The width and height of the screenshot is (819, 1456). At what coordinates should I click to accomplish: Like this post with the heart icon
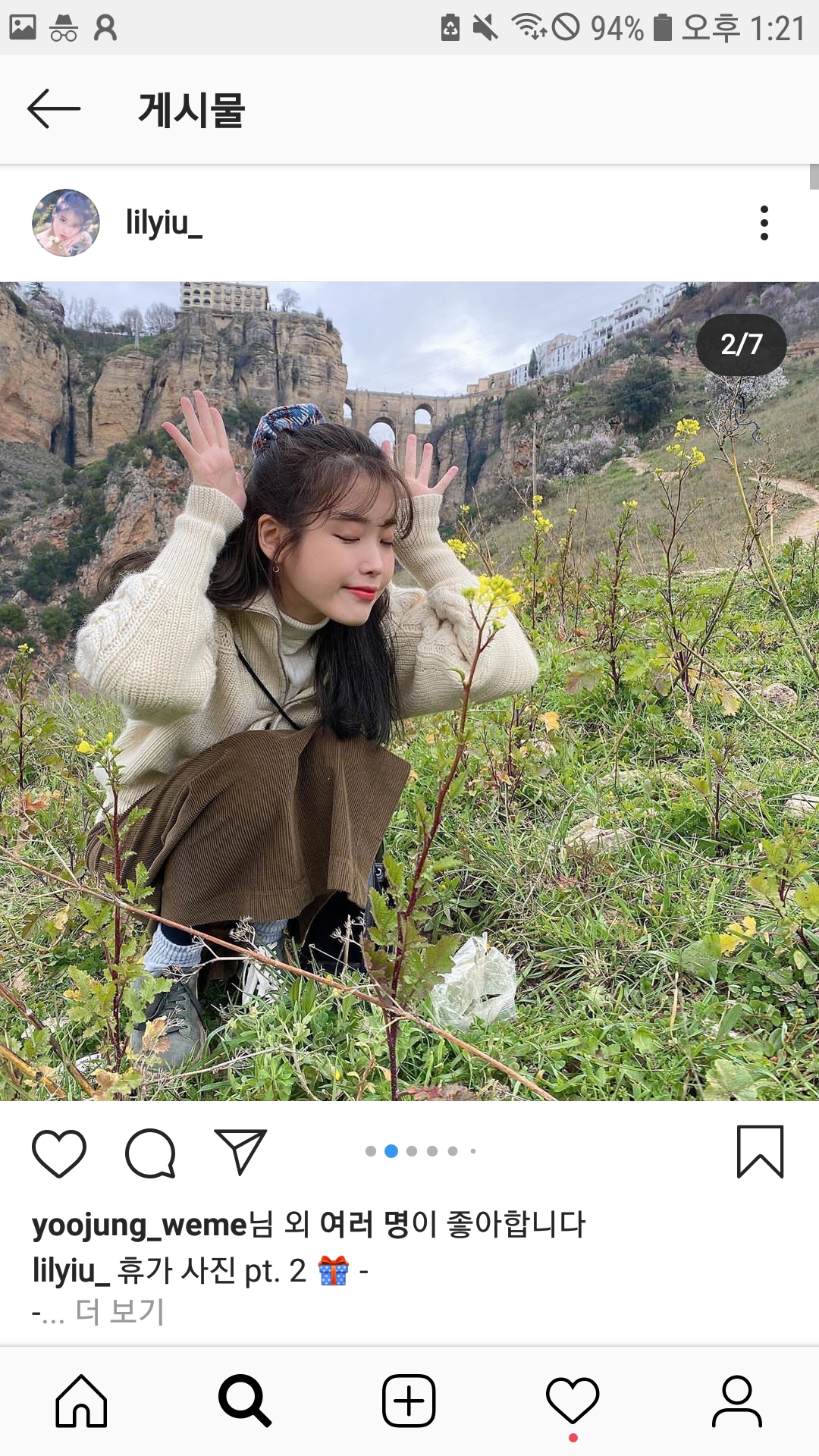(x=59, y=1153)
